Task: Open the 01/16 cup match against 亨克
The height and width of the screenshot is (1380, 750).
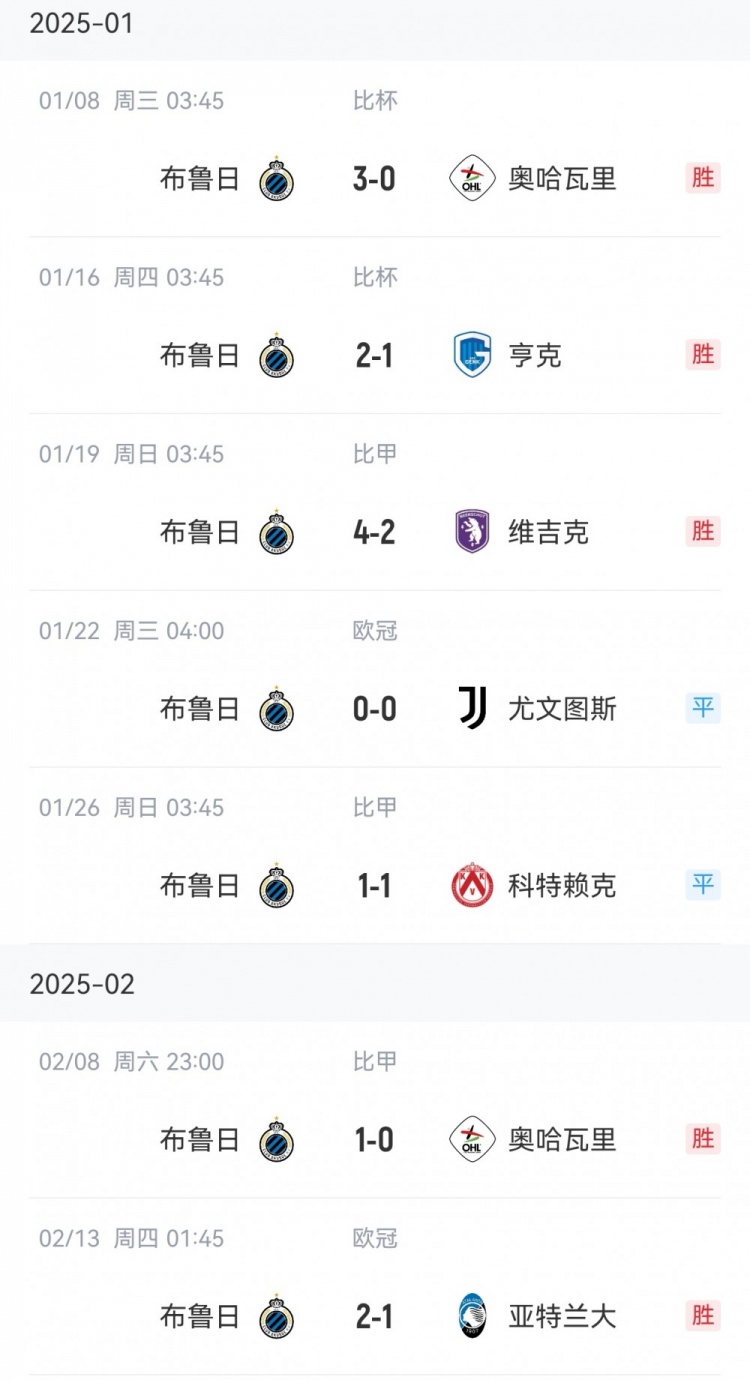Action: coord(375,355)
